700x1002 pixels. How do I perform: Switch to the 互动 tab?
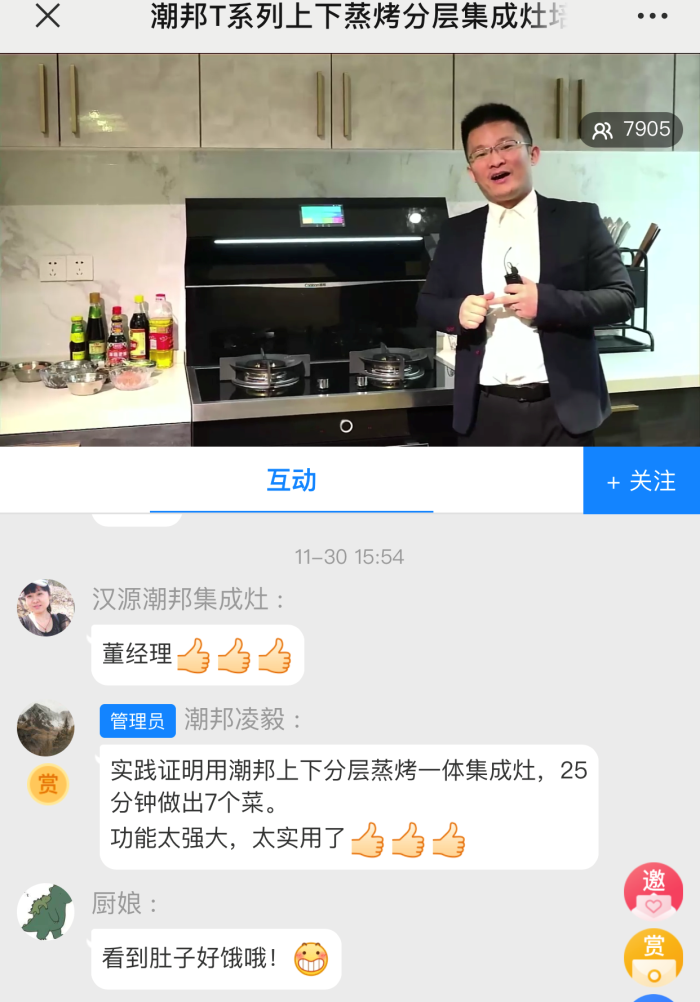coord(291,481)
